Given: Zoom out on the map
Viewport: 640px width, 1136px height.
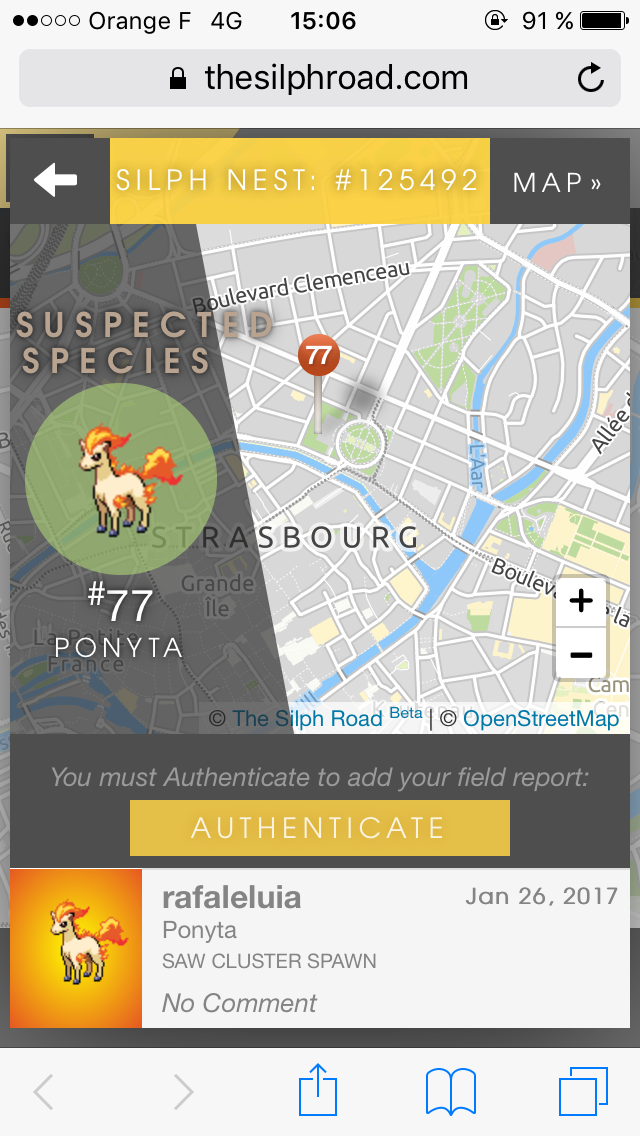Looking at the screenshot, I should 581,655.
